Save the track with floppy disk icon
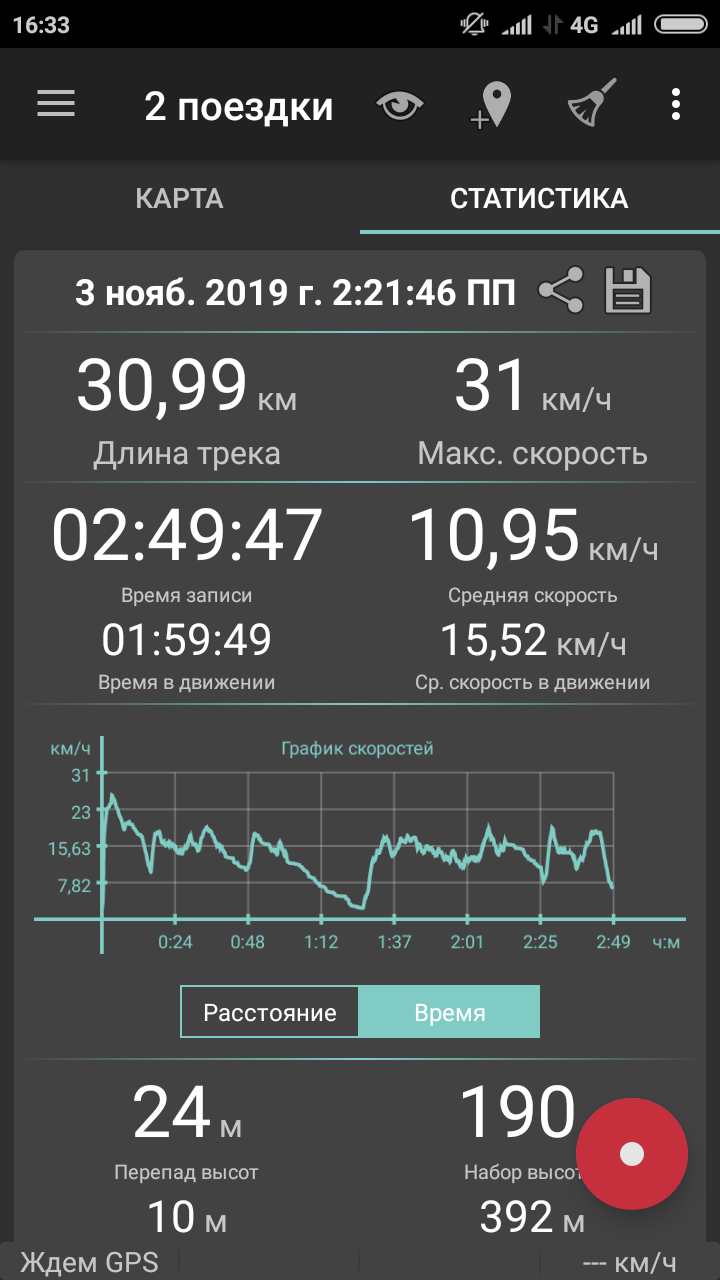720x1280 pixels. click(x=628, y=292)
